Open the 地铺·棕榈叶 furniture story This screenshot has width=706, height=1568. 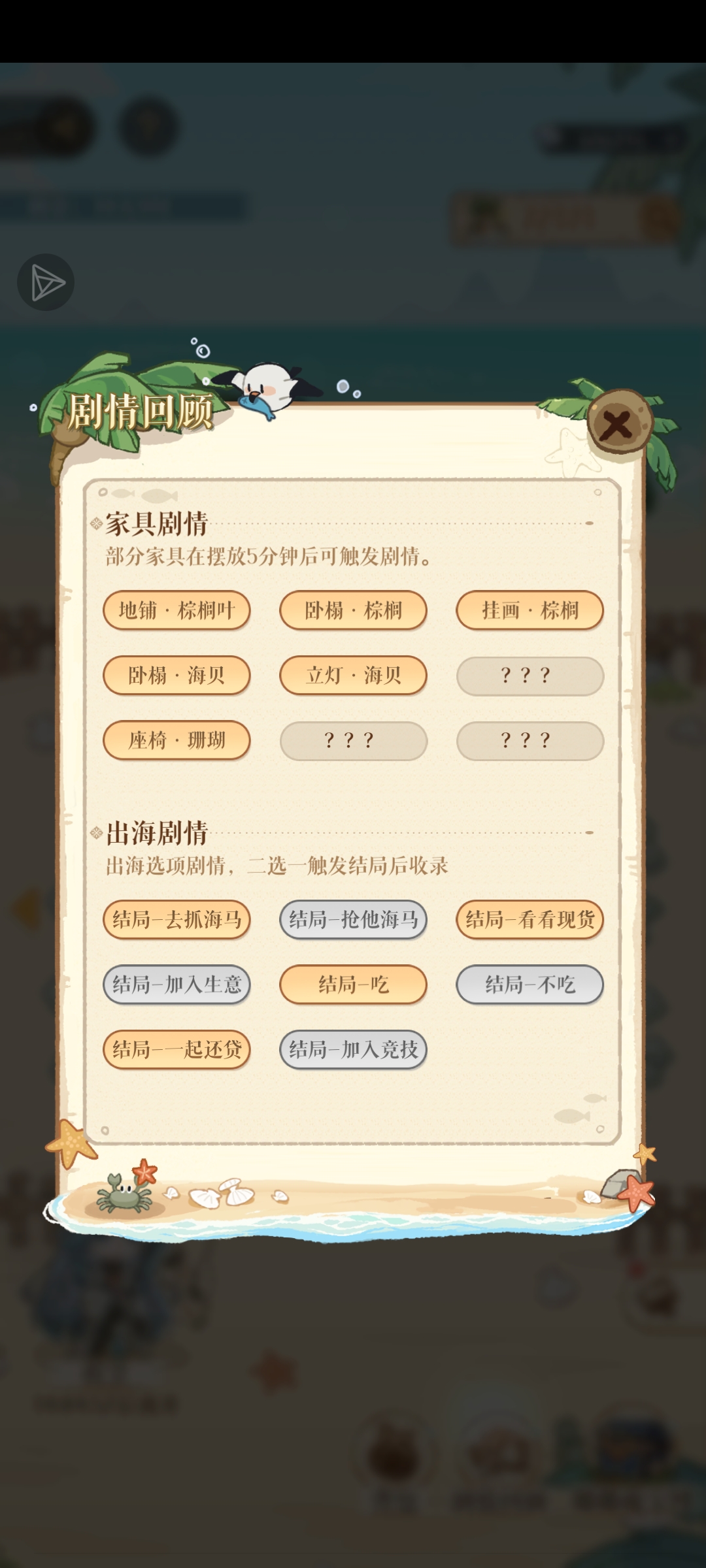[x=176, y=610]
